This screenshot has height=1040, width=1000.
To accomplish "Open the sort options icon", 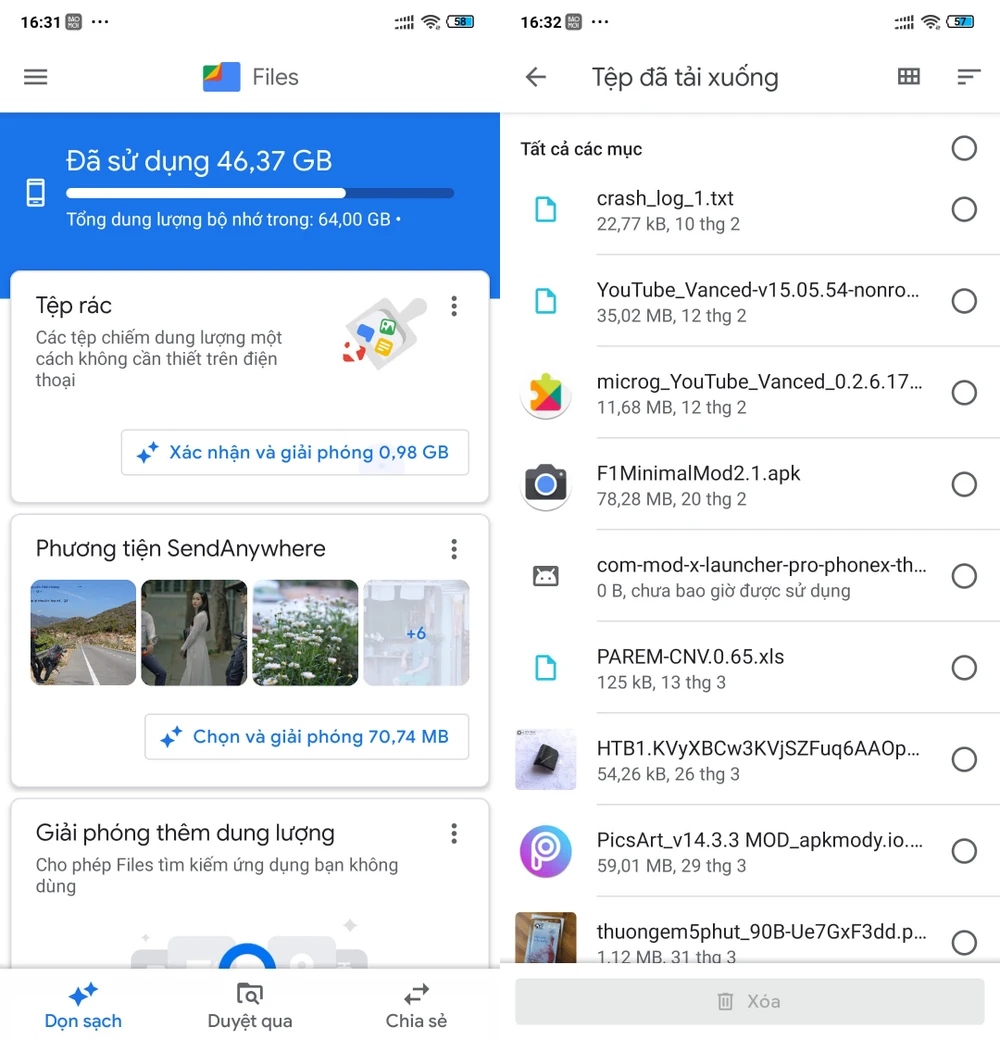I will click(967, 77).
